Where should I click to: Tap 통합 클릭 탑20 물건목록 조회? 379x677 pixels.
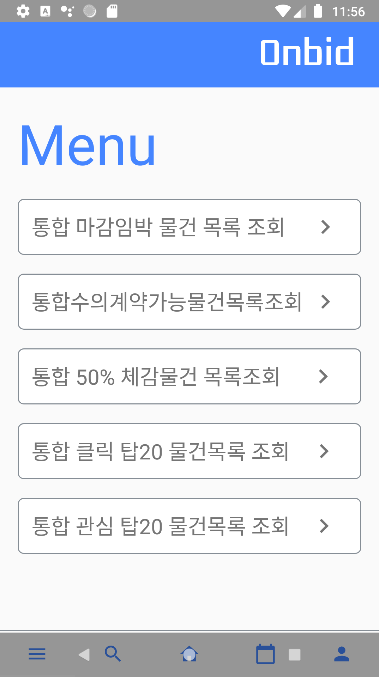coord(189,451)
